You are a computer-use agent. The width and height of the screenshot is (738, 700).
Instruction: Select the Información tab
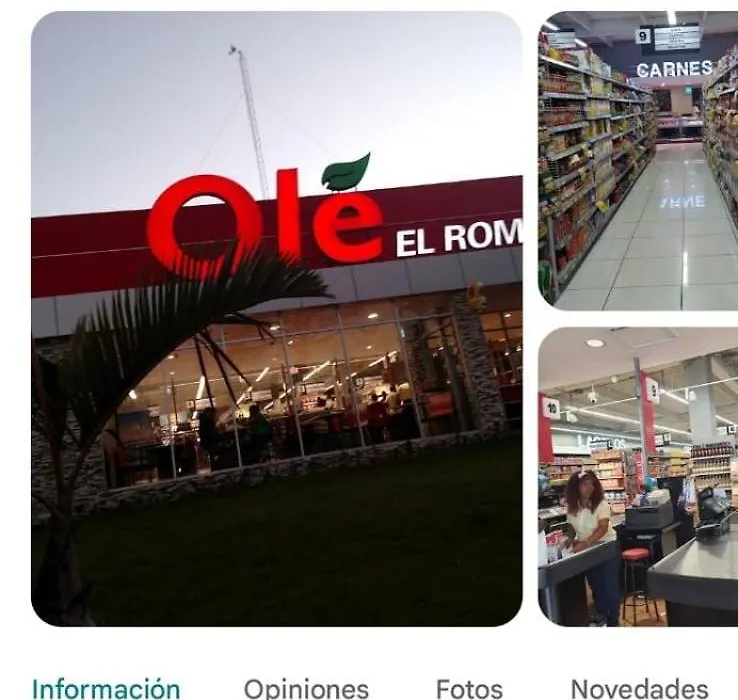click(x=106, y=688)
